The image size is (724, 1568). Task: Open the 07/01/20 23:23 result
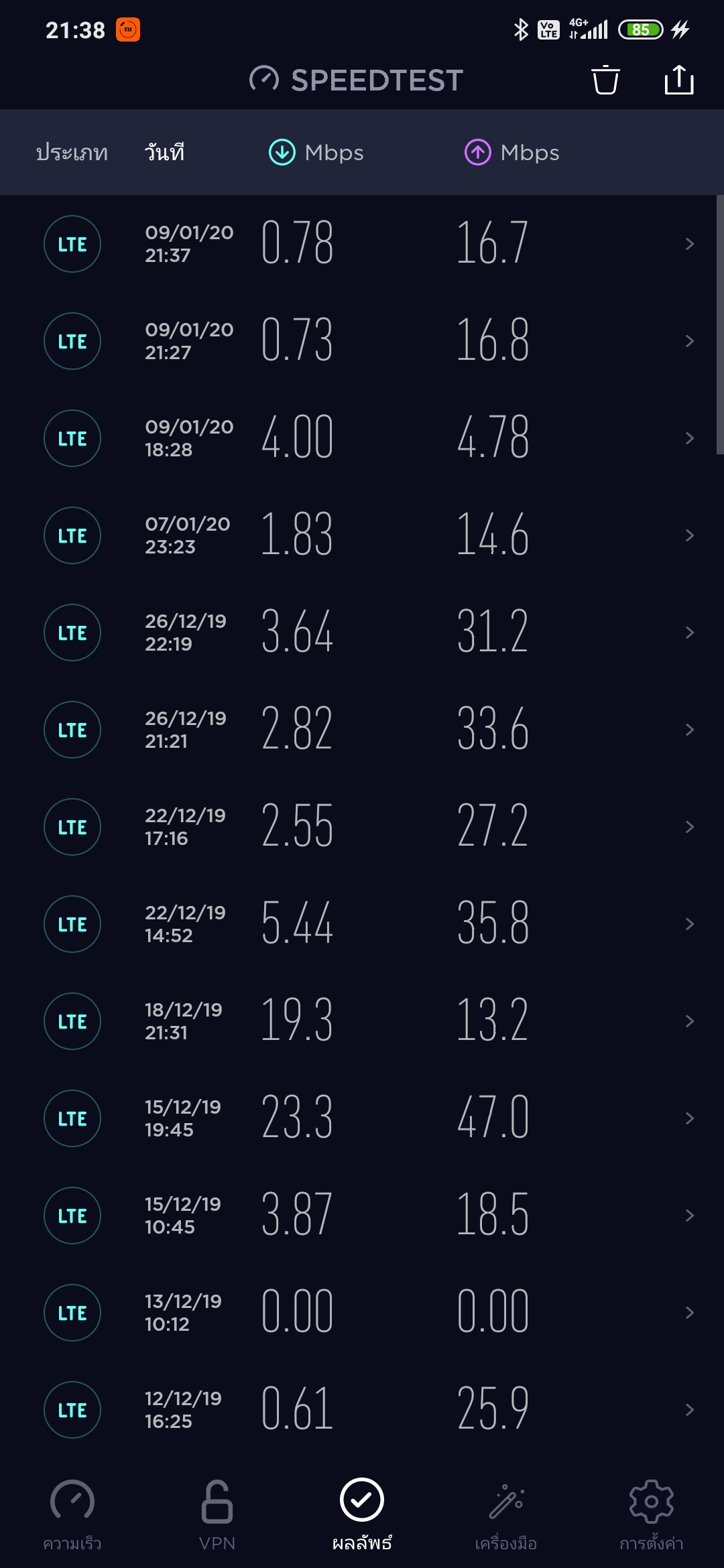point(362,535)
